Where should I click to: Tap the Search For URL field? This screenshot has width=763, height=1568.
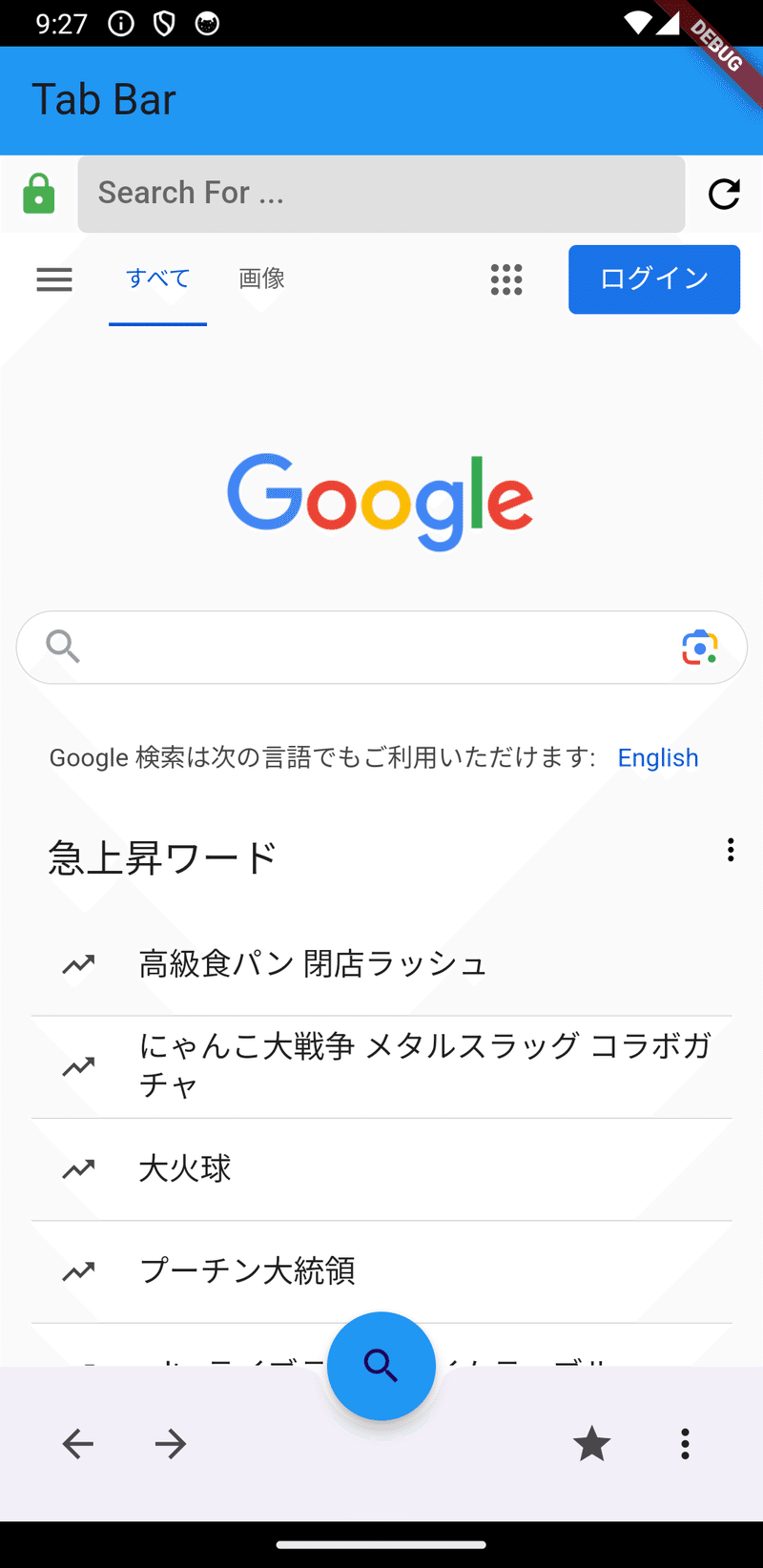click(381, 194)
